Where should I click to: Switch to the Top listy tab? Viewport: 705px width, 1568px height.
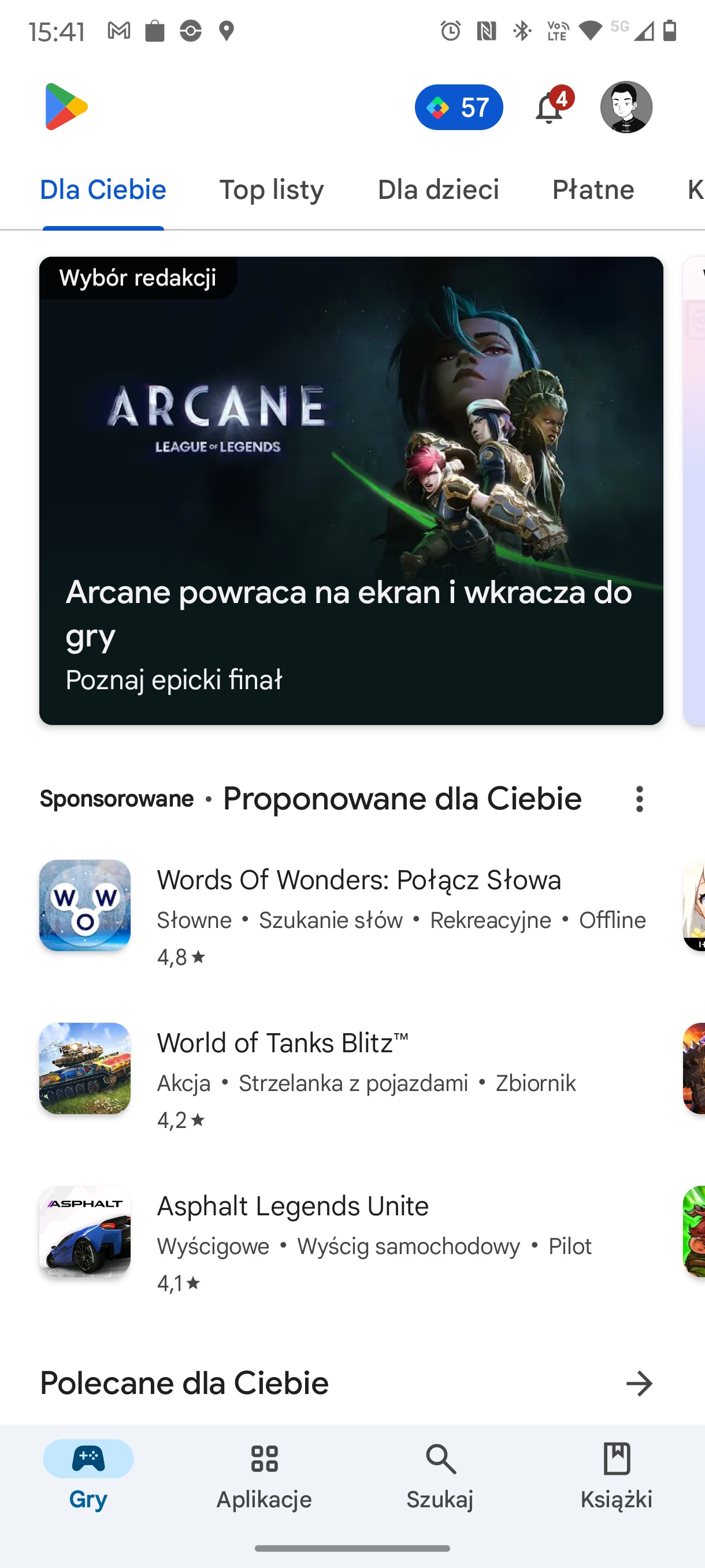(271, 190)
